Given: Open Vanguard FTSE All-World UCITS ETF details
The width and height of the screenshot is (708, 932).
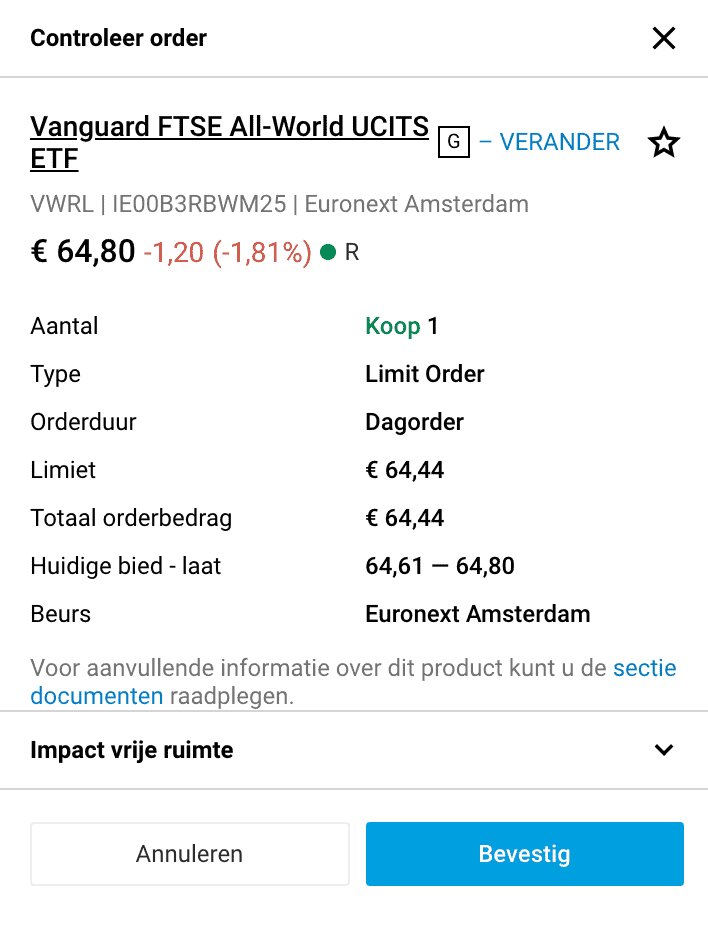Looking at the screenshot, I should pos(229,129).
